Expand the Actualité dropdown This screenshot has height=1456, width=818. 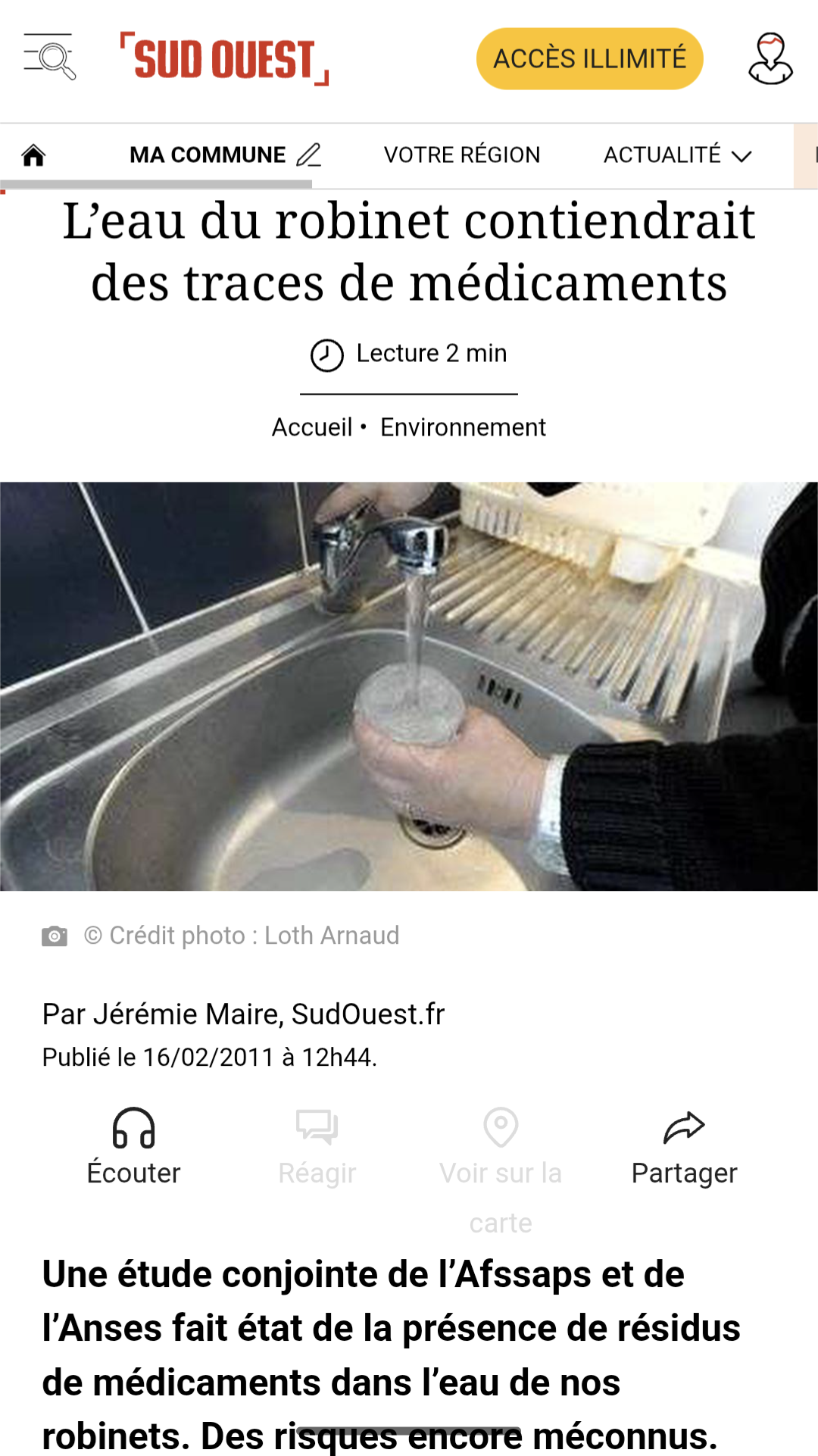[677, 155]
